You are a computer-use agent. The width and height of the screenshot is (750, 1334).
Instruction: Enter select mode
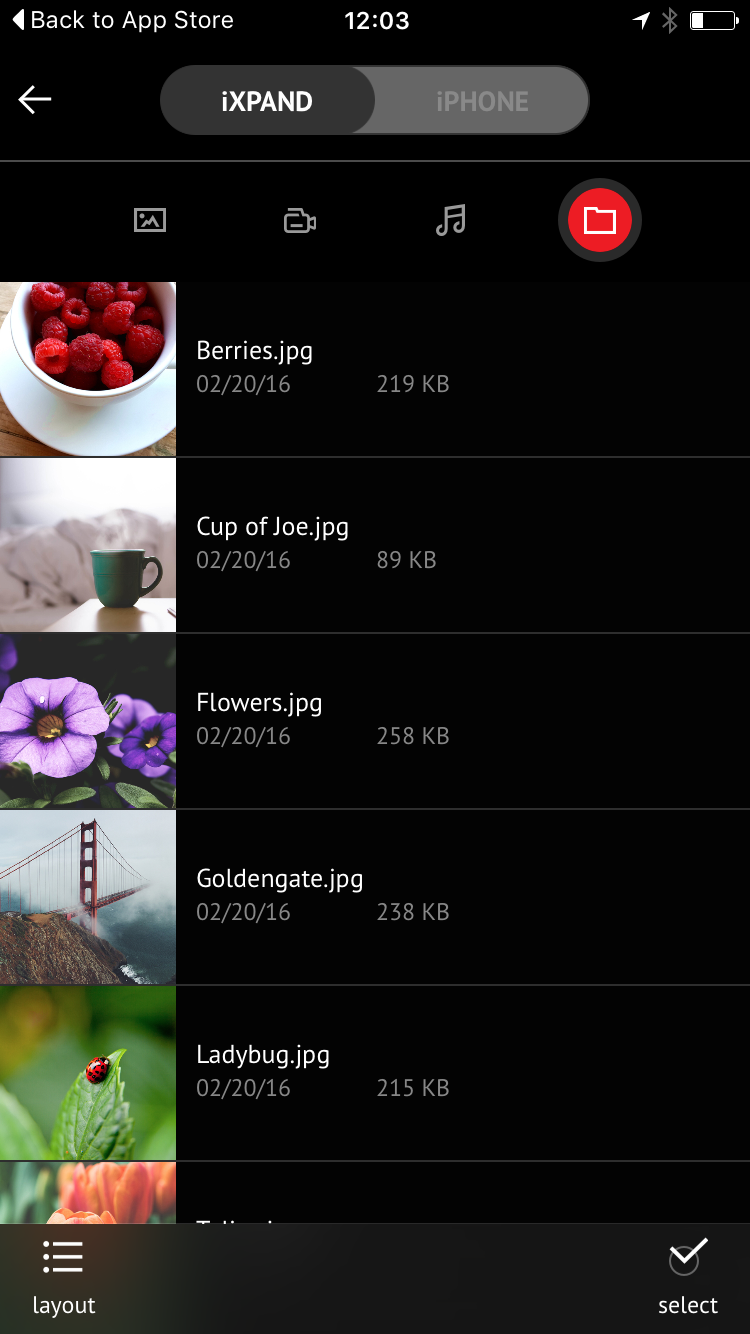(688, 1277)
